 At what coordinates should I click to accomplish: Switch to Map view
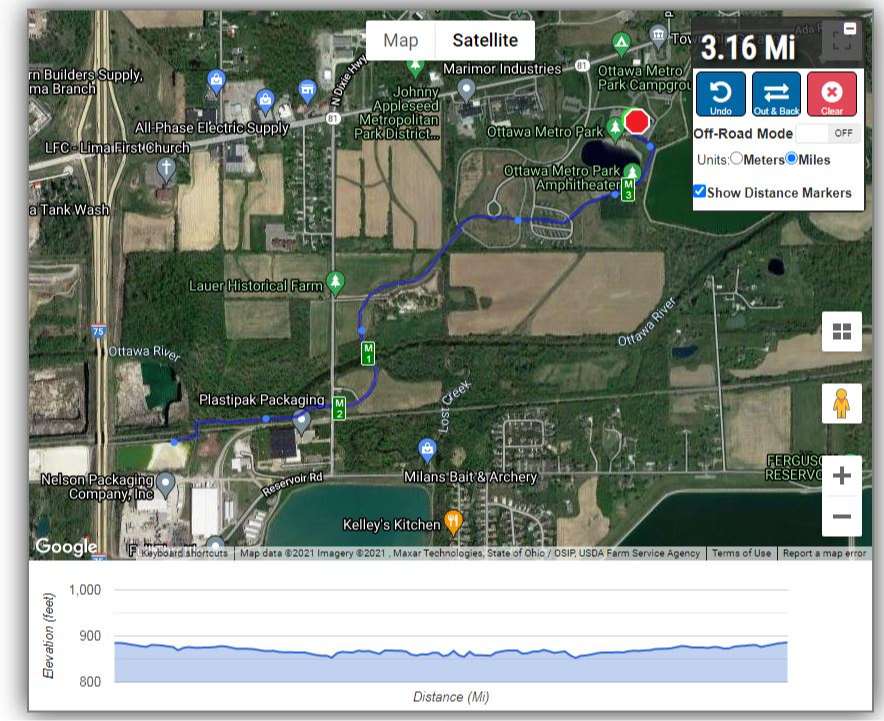click(401, 41)
